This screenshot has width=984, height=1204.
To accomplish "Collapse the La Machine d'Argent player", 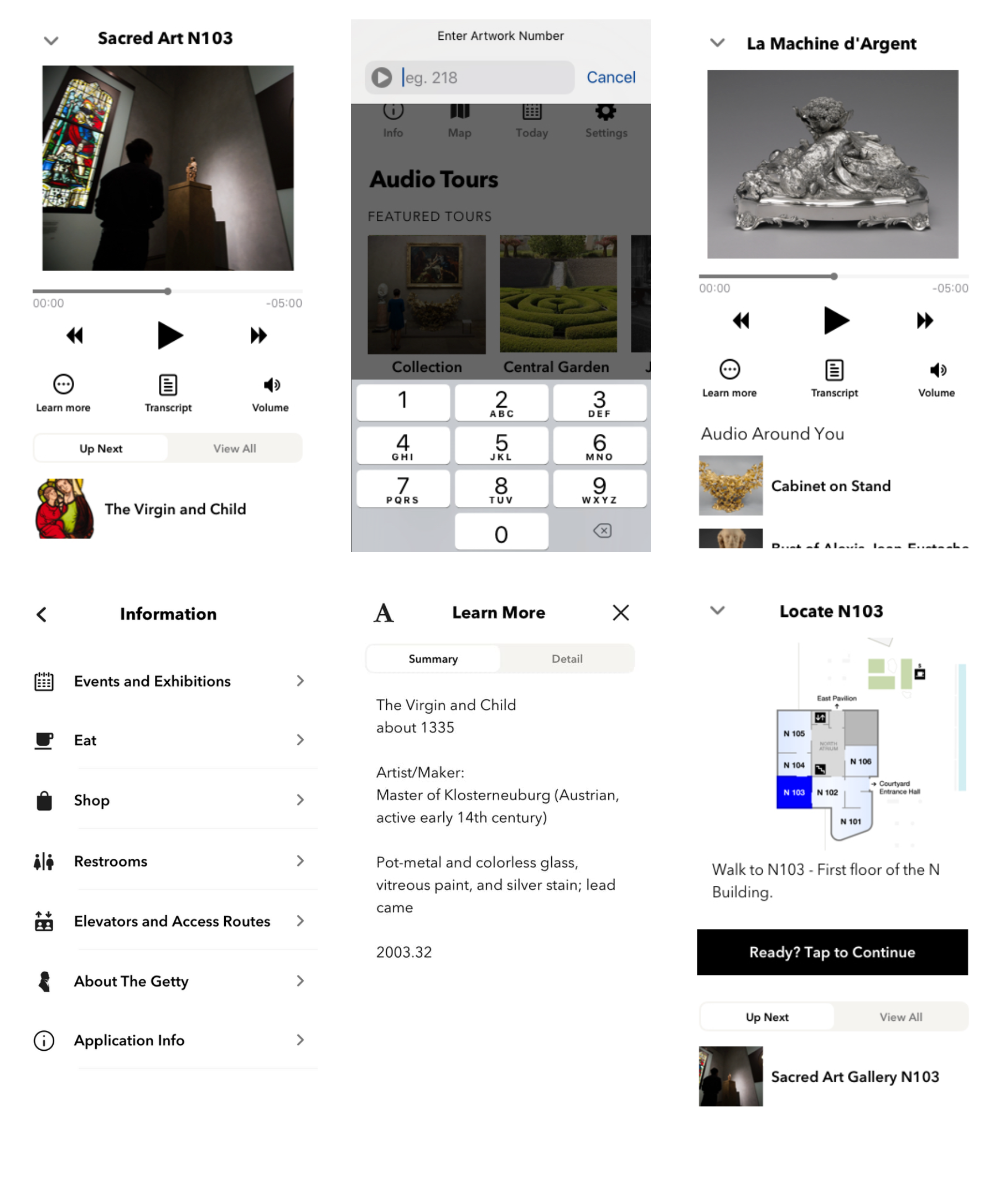I will coord(718,42).
